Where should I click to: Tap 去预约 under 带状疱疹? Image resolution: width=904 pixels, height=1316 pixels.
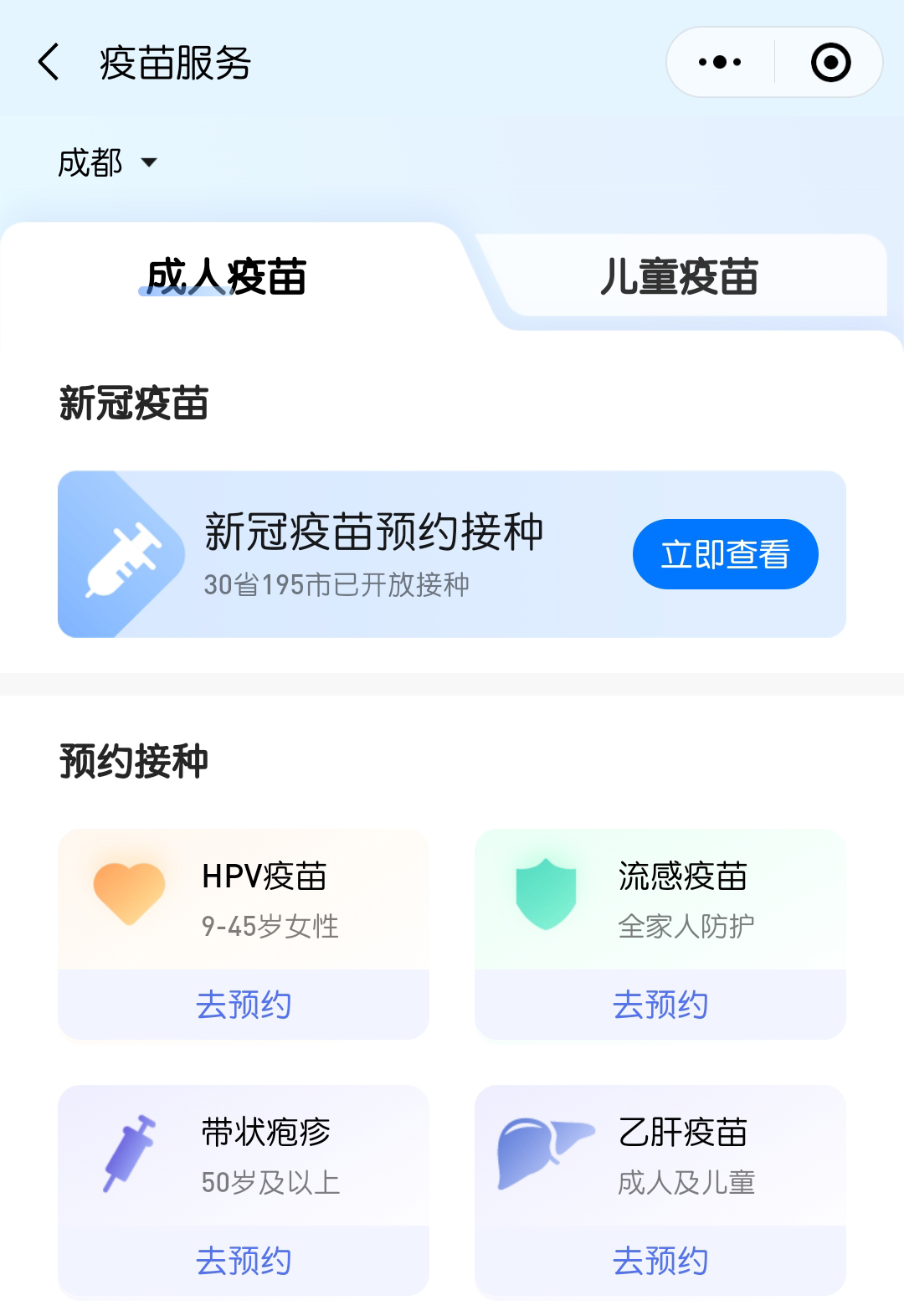click(244, 1261)
